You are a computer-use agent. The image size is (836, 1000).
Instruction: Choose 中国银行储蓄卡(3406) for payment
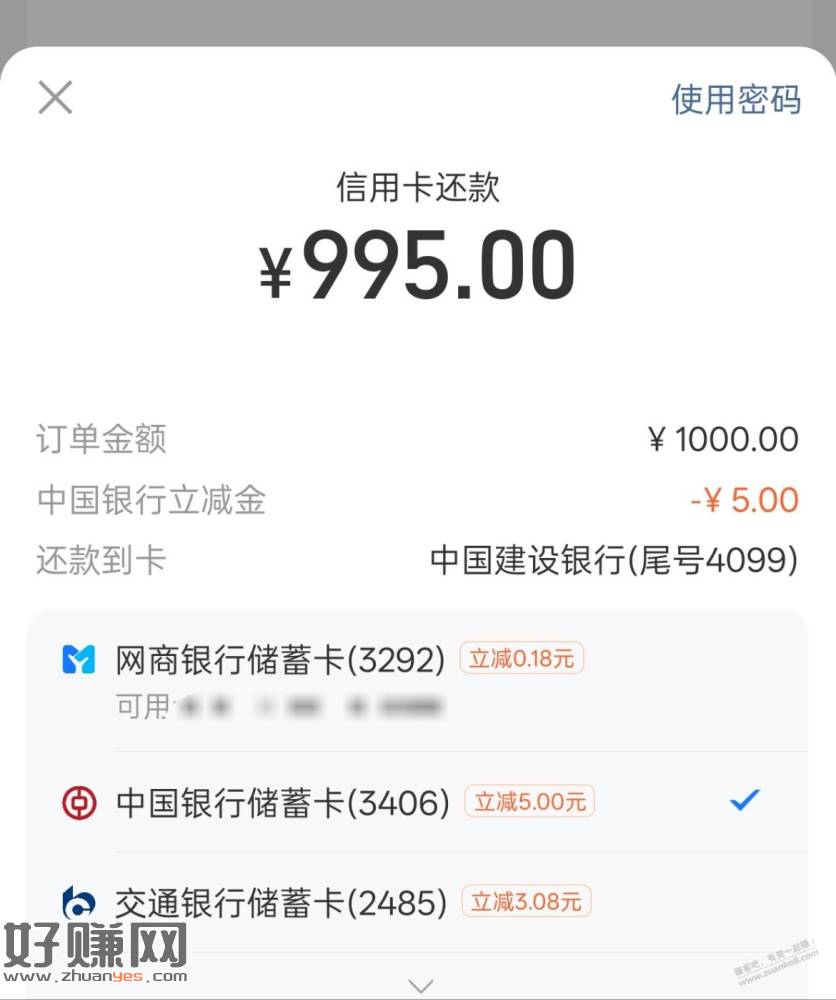coord(283,802)
